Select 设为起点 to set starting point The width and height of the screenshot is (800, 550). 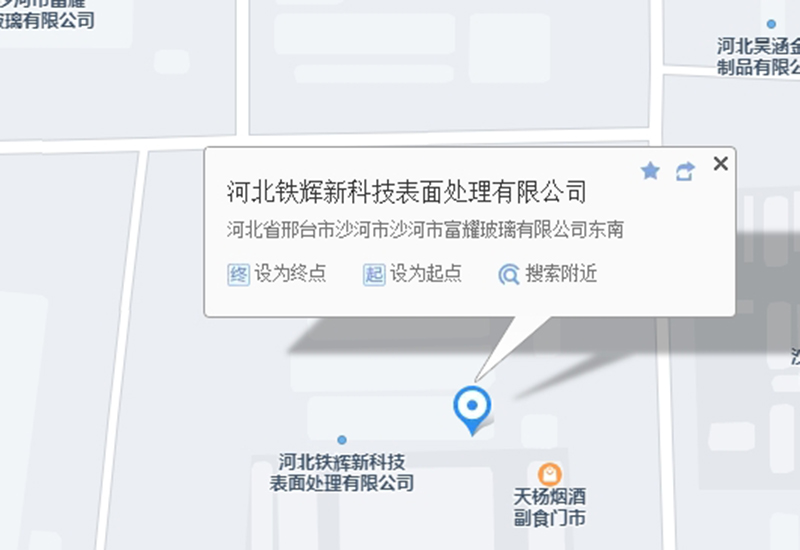point(412,274)
